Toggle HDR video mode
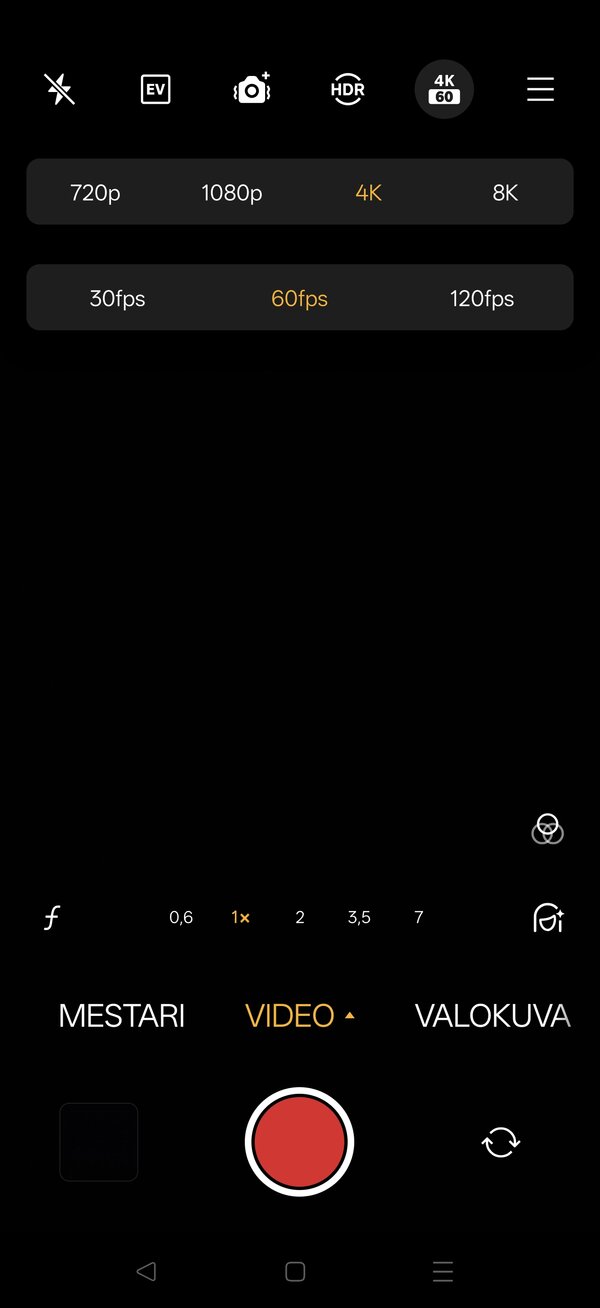The height and width of the screenshot is (1308, 600). click(x=348, y=90)
